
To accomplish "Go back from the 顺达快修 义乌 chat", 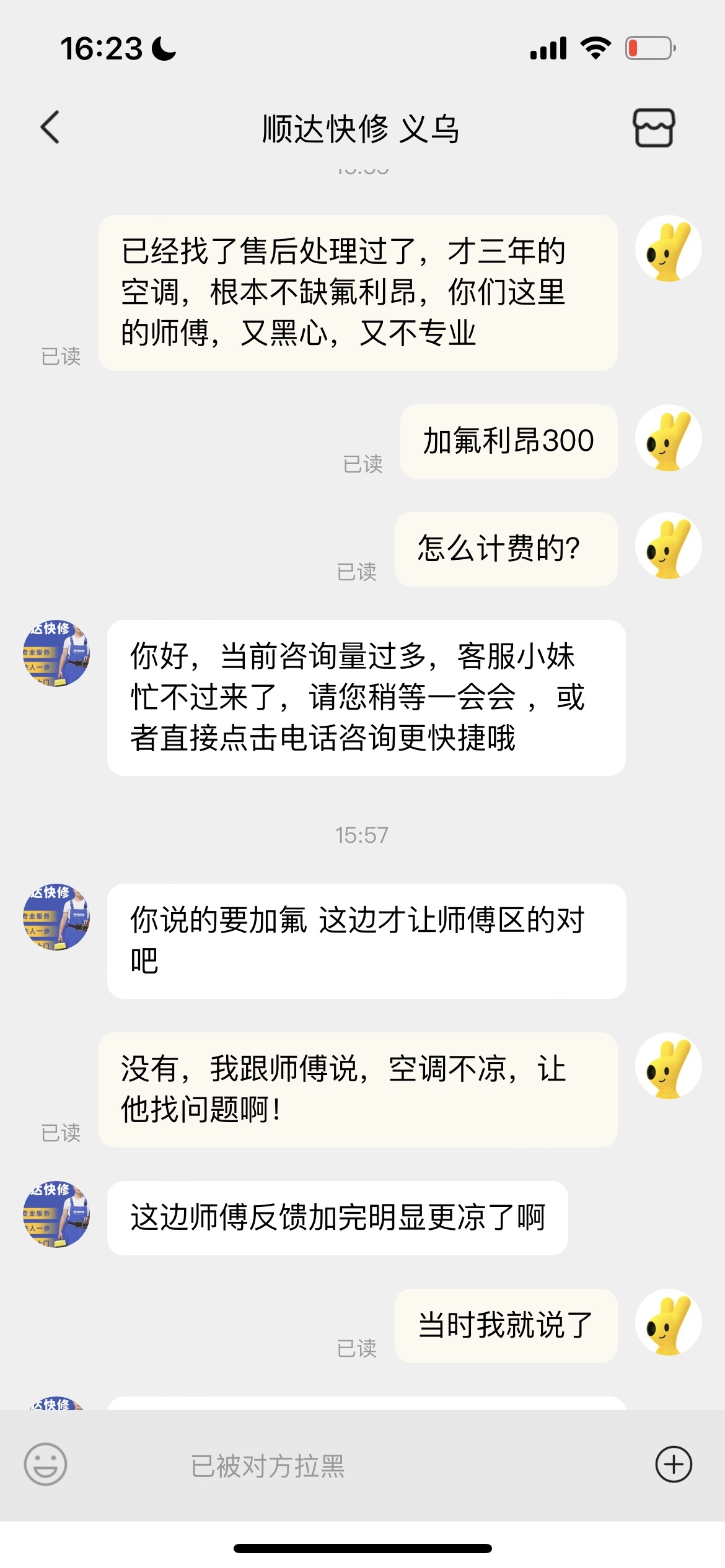I will pos(50,128).
